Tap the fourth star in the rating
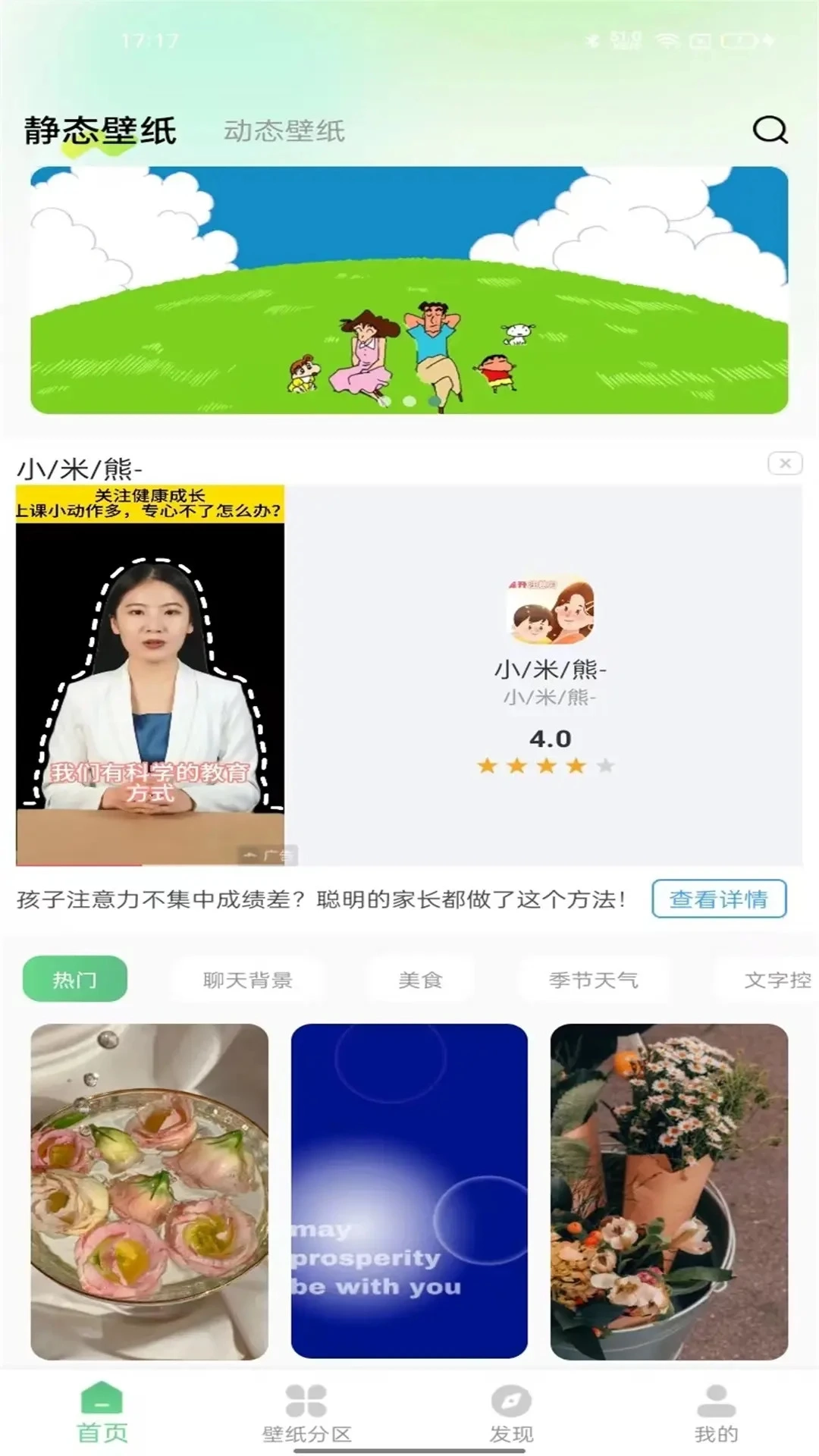This screenshot has height=1456, width=819. click(x=574, y=766)
